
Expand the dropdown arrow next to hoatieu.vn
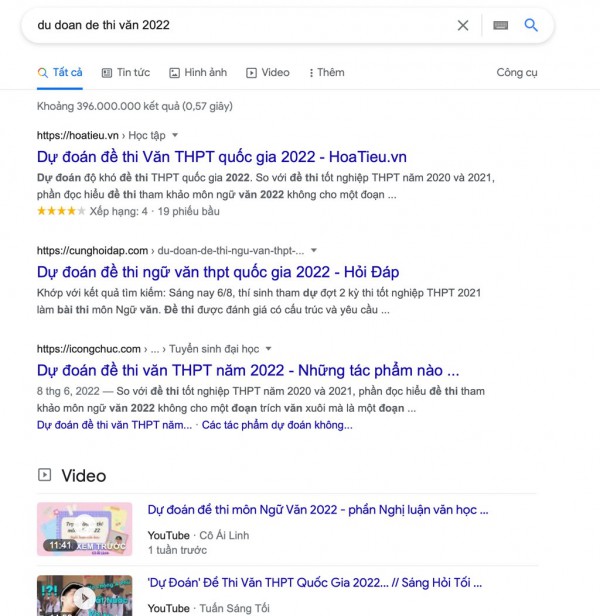[x=175, y=134]
